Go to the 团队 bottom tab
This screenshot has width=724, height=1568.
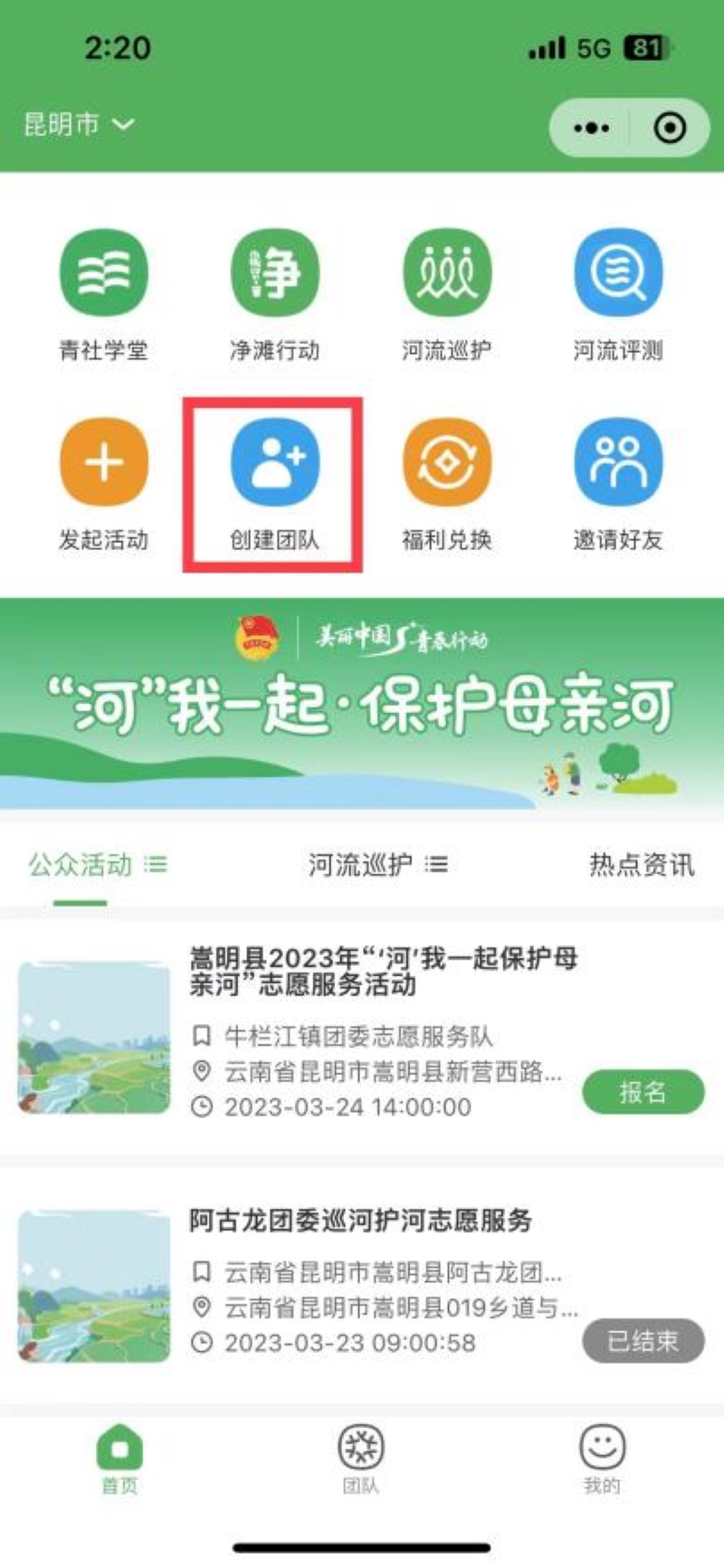pos(360,1459)
